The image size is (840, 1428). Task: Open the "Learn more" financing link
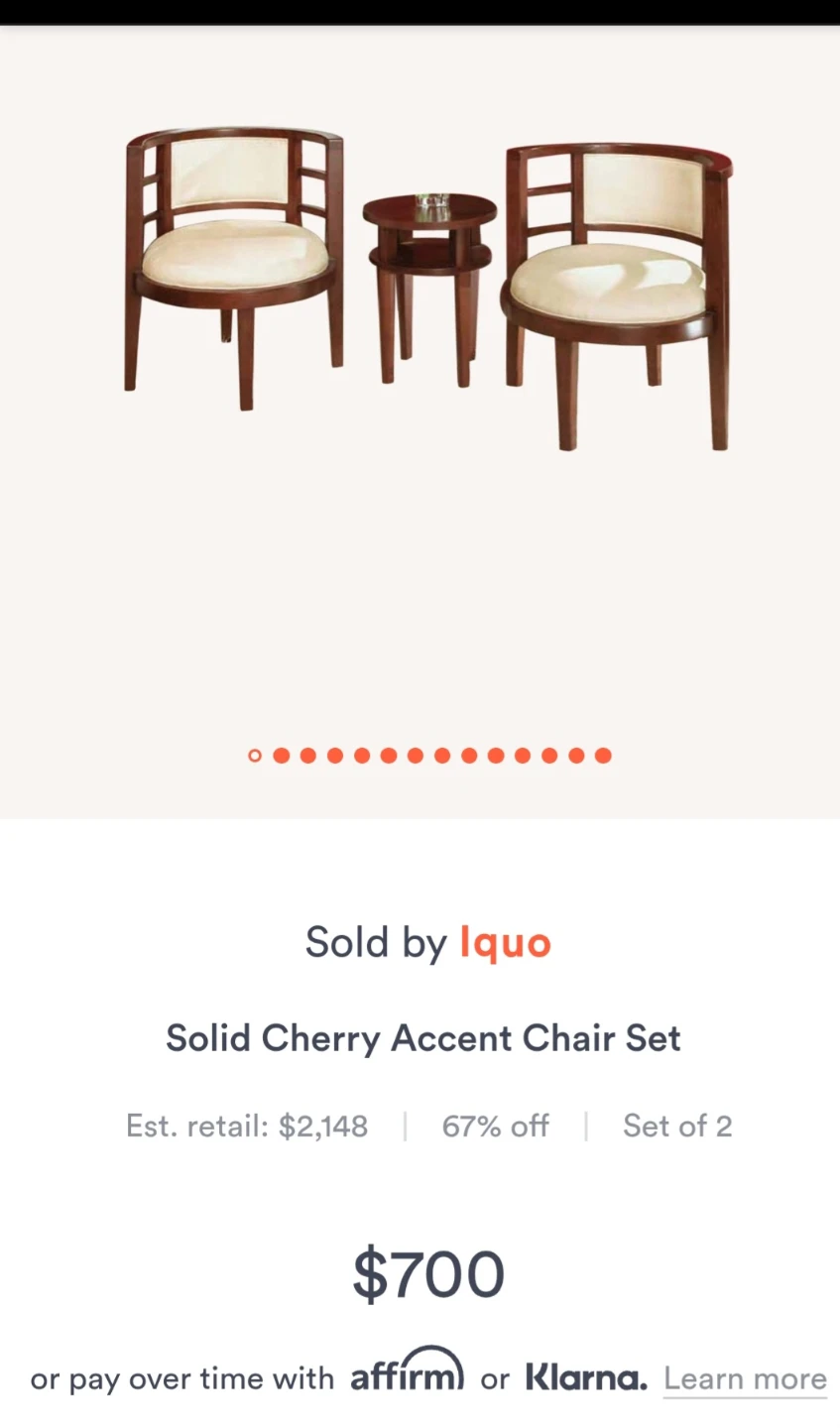[x=745, y=1377]
